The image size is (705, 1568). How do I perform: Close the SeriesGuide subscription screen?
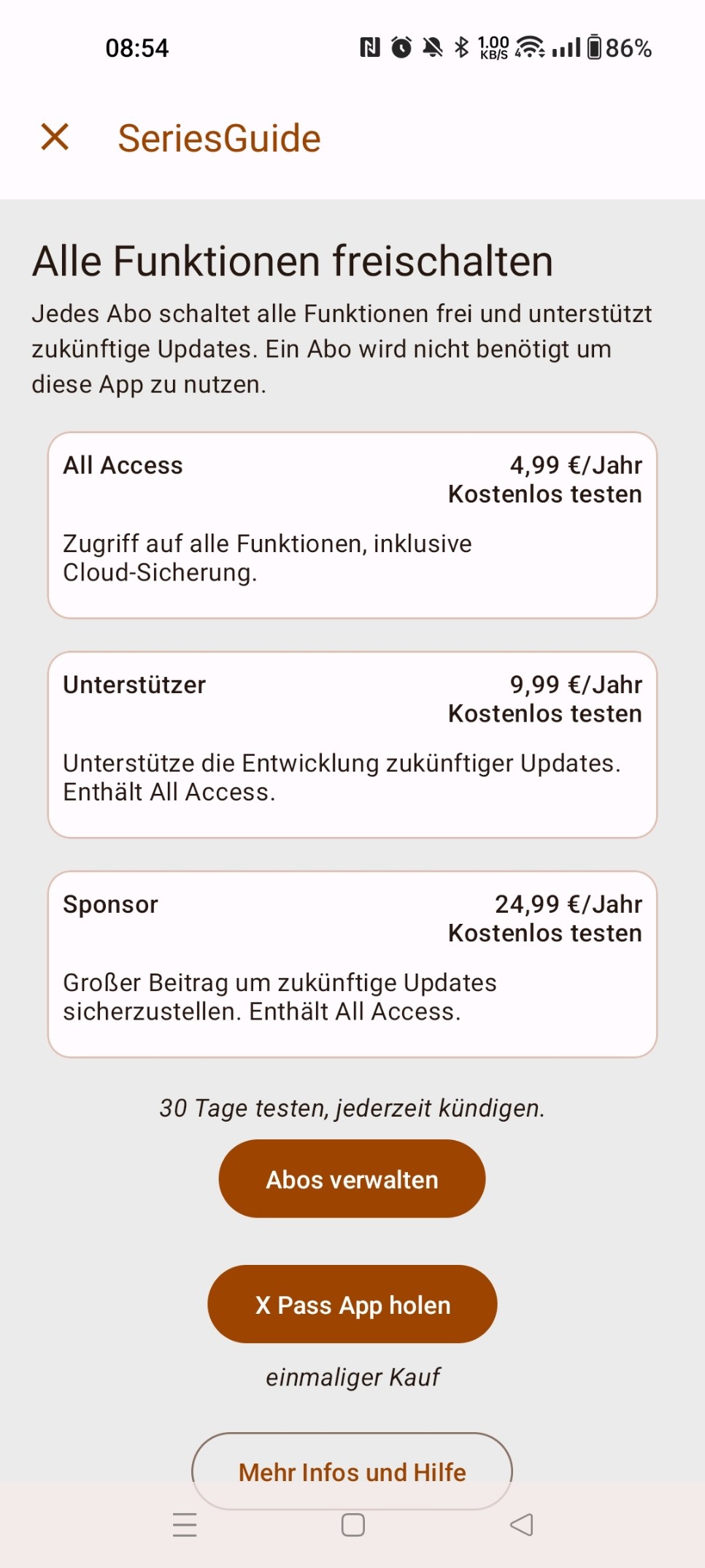(x=55, y=137)
